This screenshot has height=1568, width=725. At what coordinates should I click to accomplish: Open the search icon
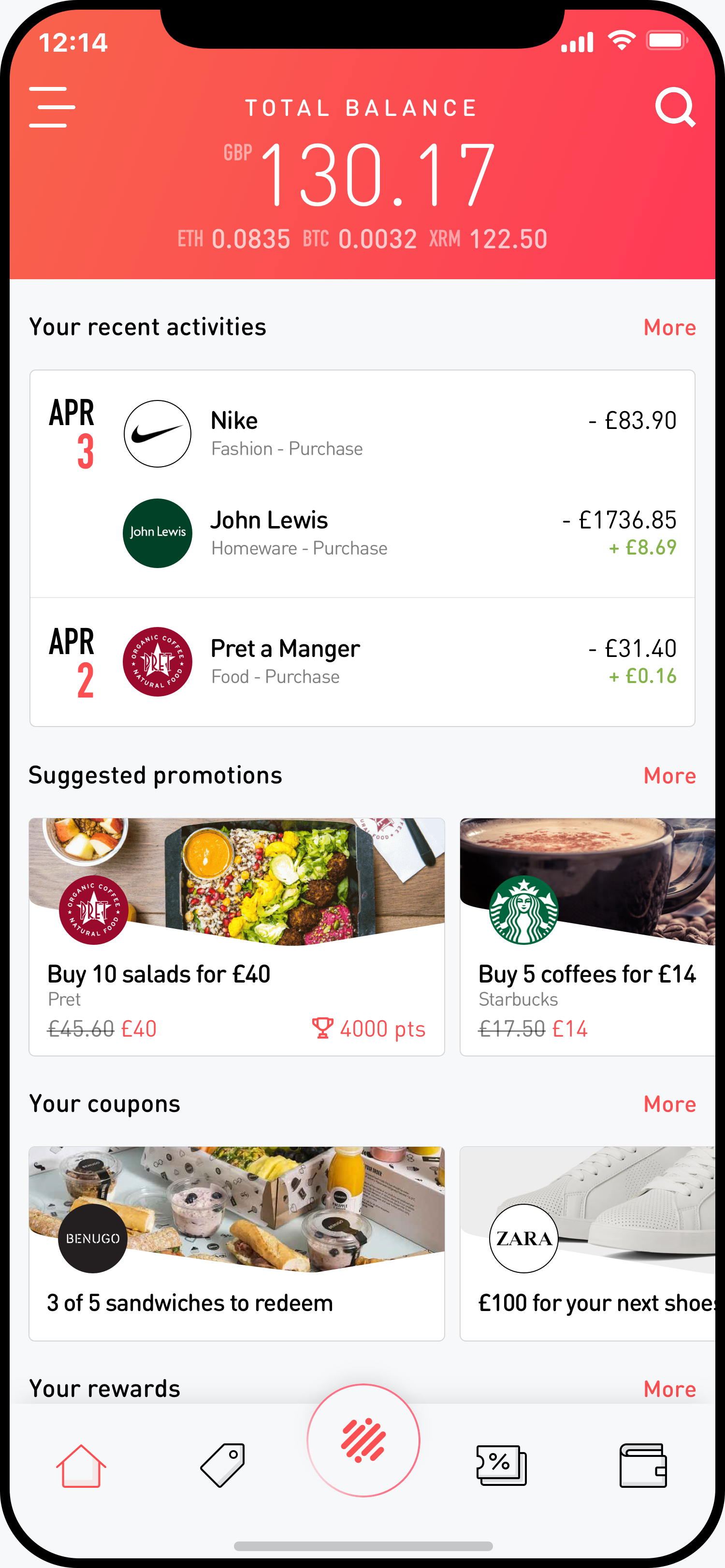click(x=674, y=107)
